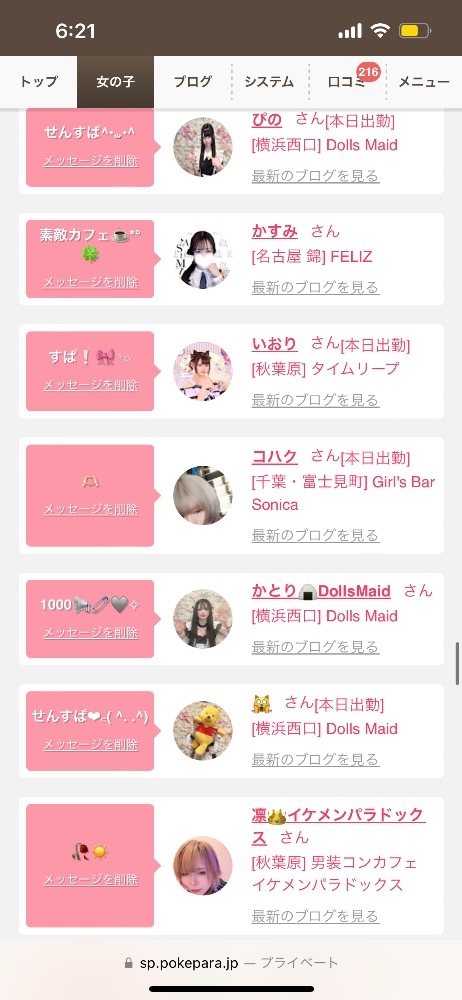Switch to the トップ tab
This screenshot has height=1000, width=462.
coord(38,82)
